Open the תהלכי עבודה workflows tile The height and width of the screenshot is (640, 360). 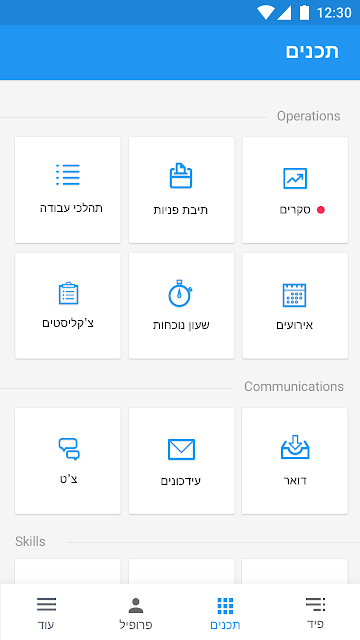[x=68, y=190]
